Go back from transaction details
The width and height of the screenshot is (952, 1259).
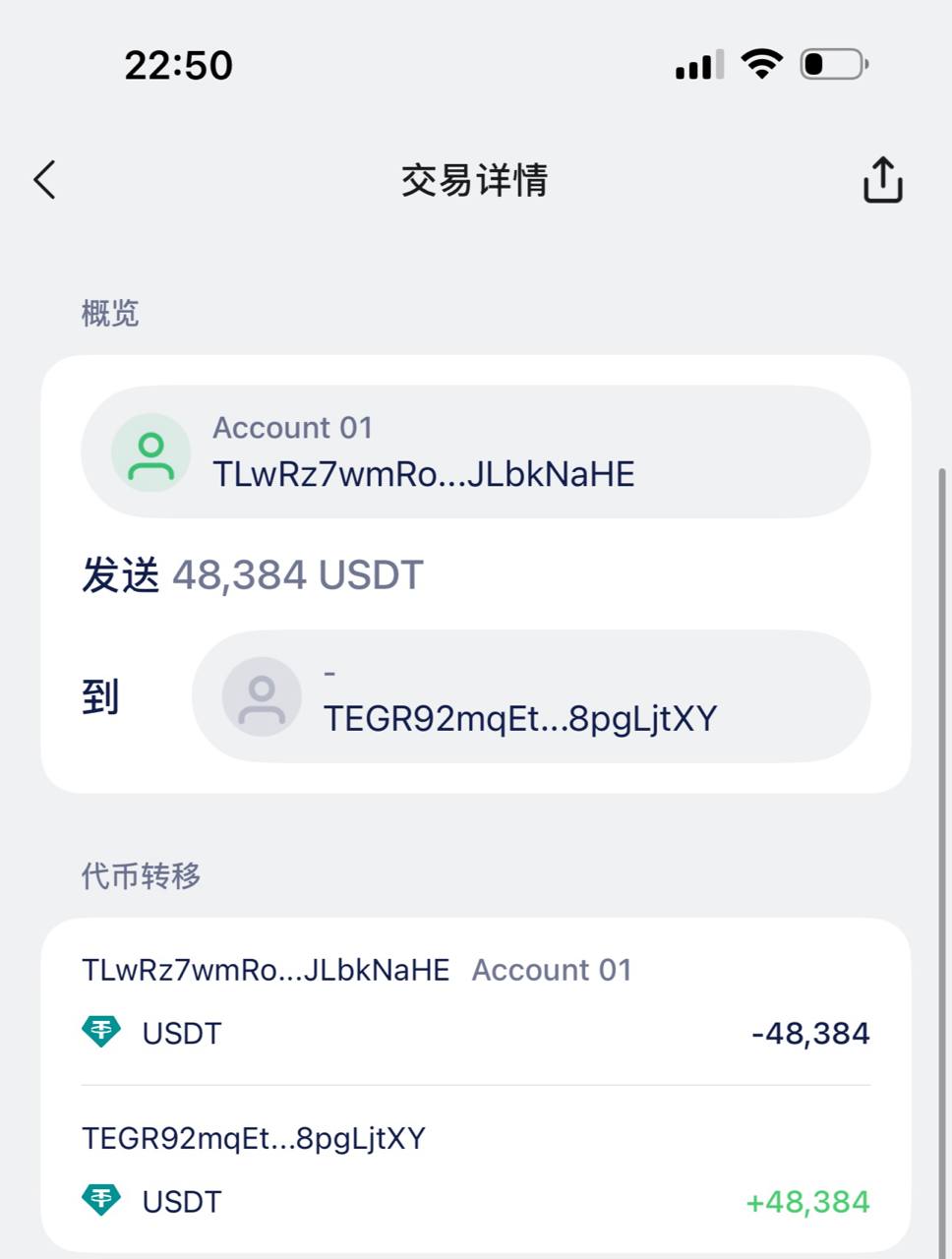45,180
